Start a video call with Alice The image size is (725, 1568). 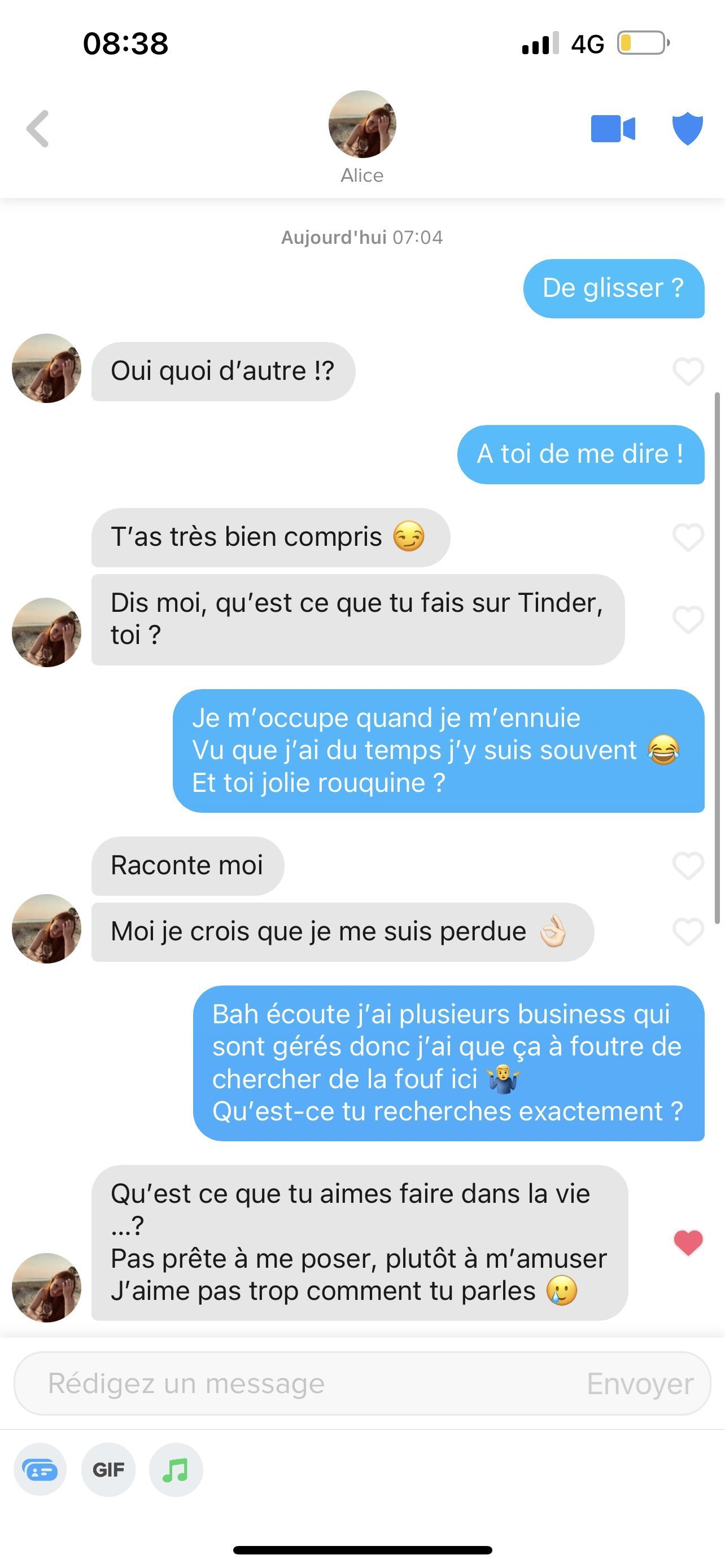tap(613, 129)
